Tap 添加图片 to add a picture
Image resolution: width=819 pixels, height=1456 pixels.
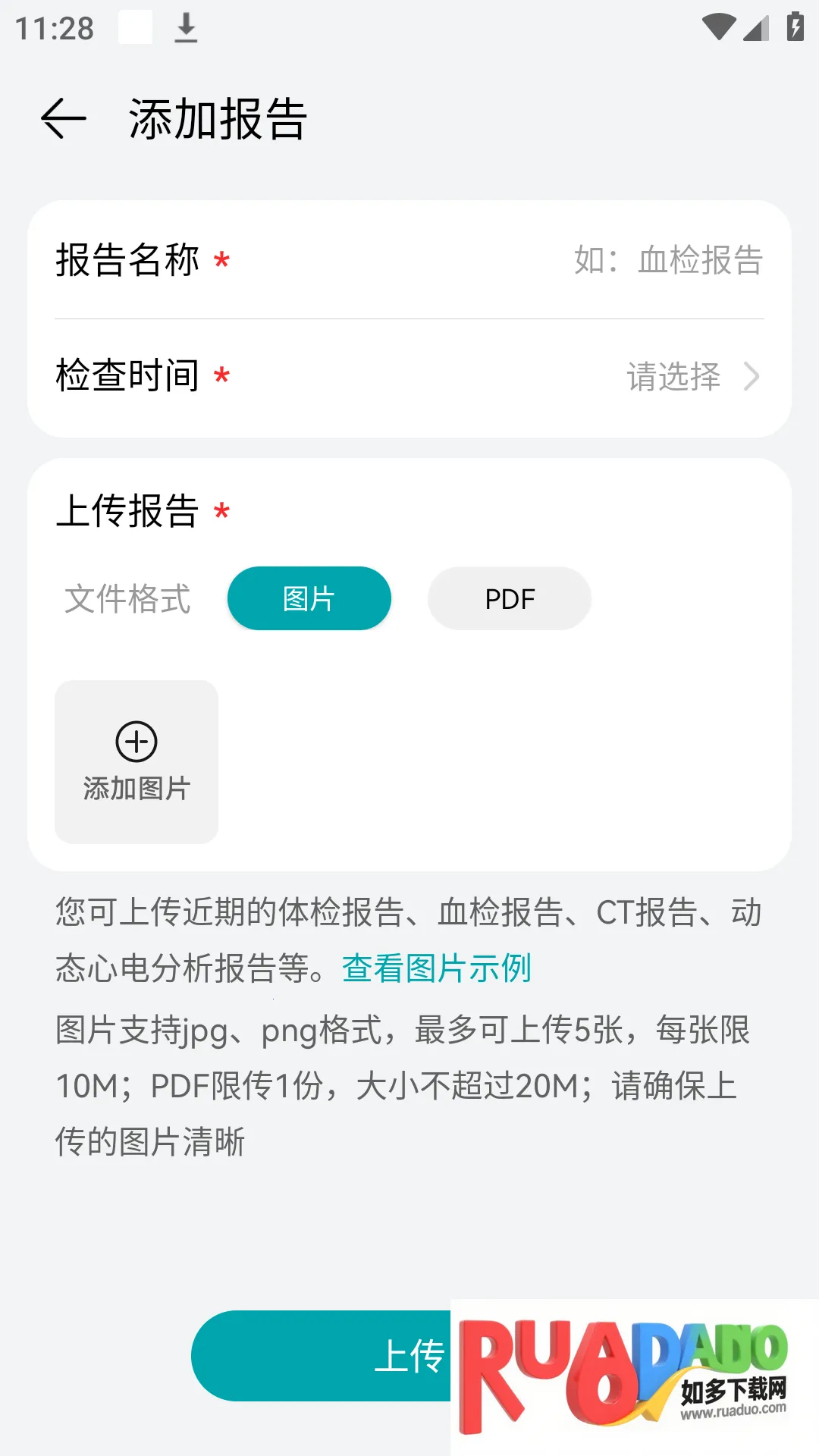(136, 761)
